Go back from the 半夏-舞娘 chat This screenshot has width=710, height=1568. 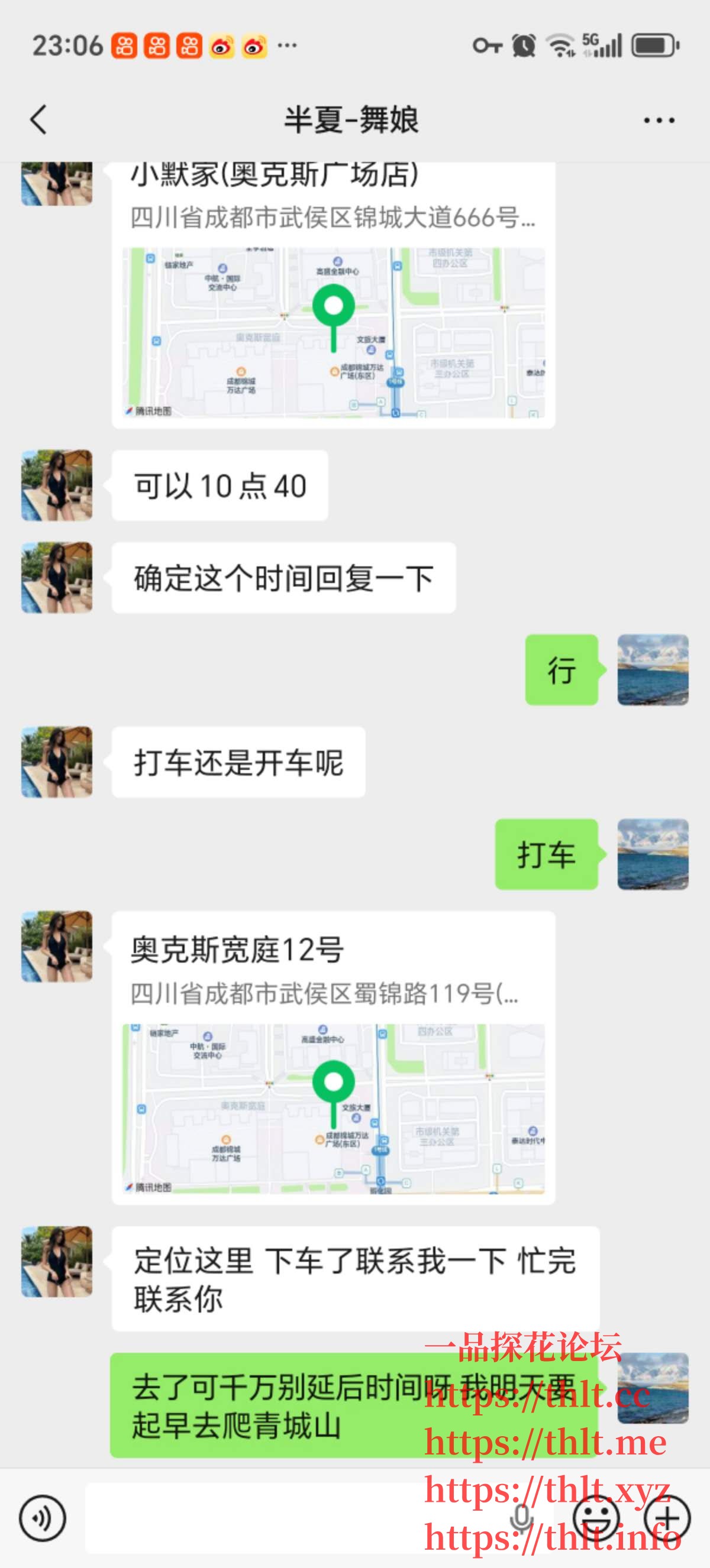(38, 119)
